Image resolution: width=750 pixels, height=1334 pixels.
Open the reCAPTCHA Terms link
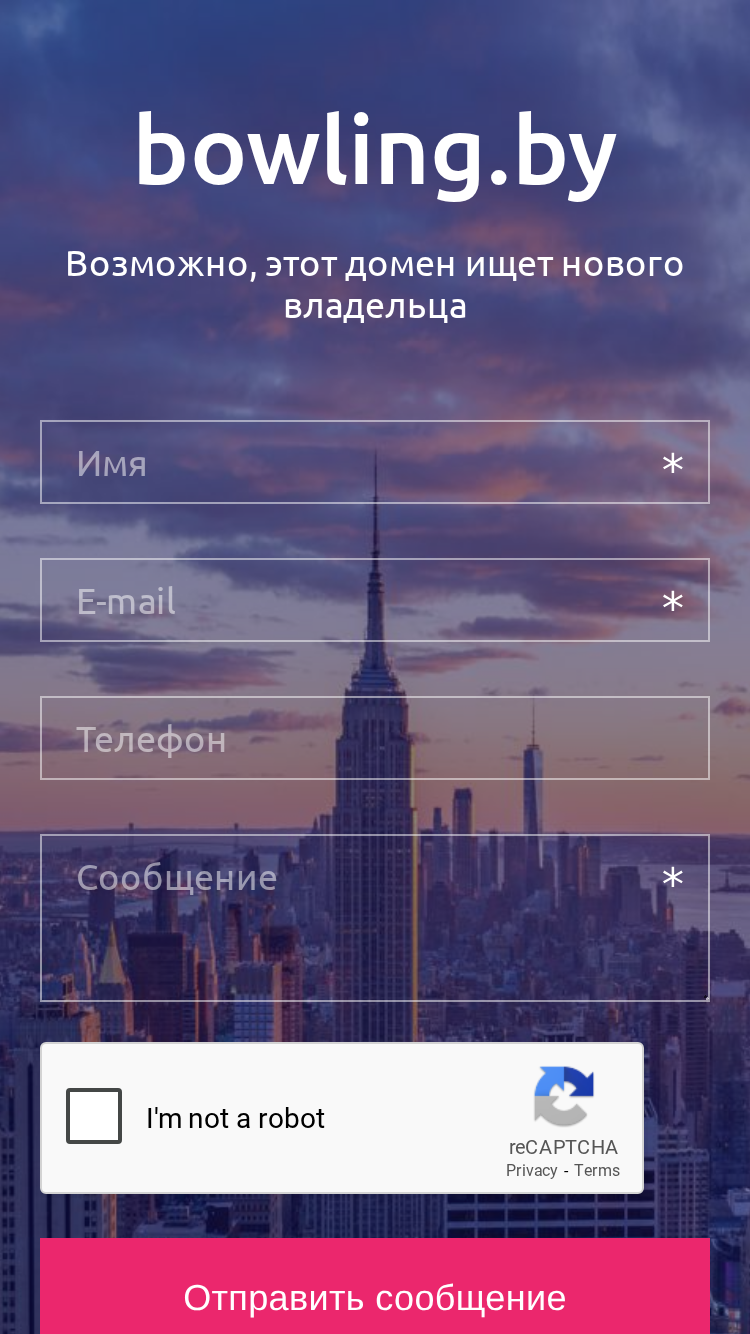coord(597,1171)
